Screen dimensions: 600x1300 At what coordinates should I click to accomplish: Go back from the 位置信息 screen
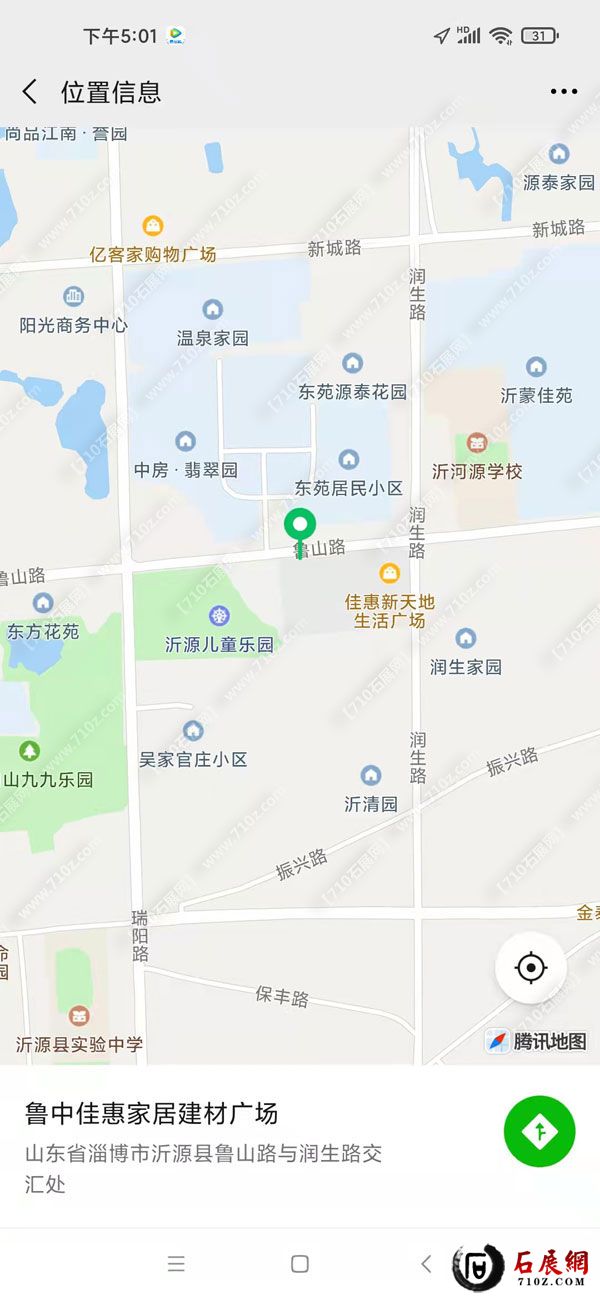[x=30, y=92]
